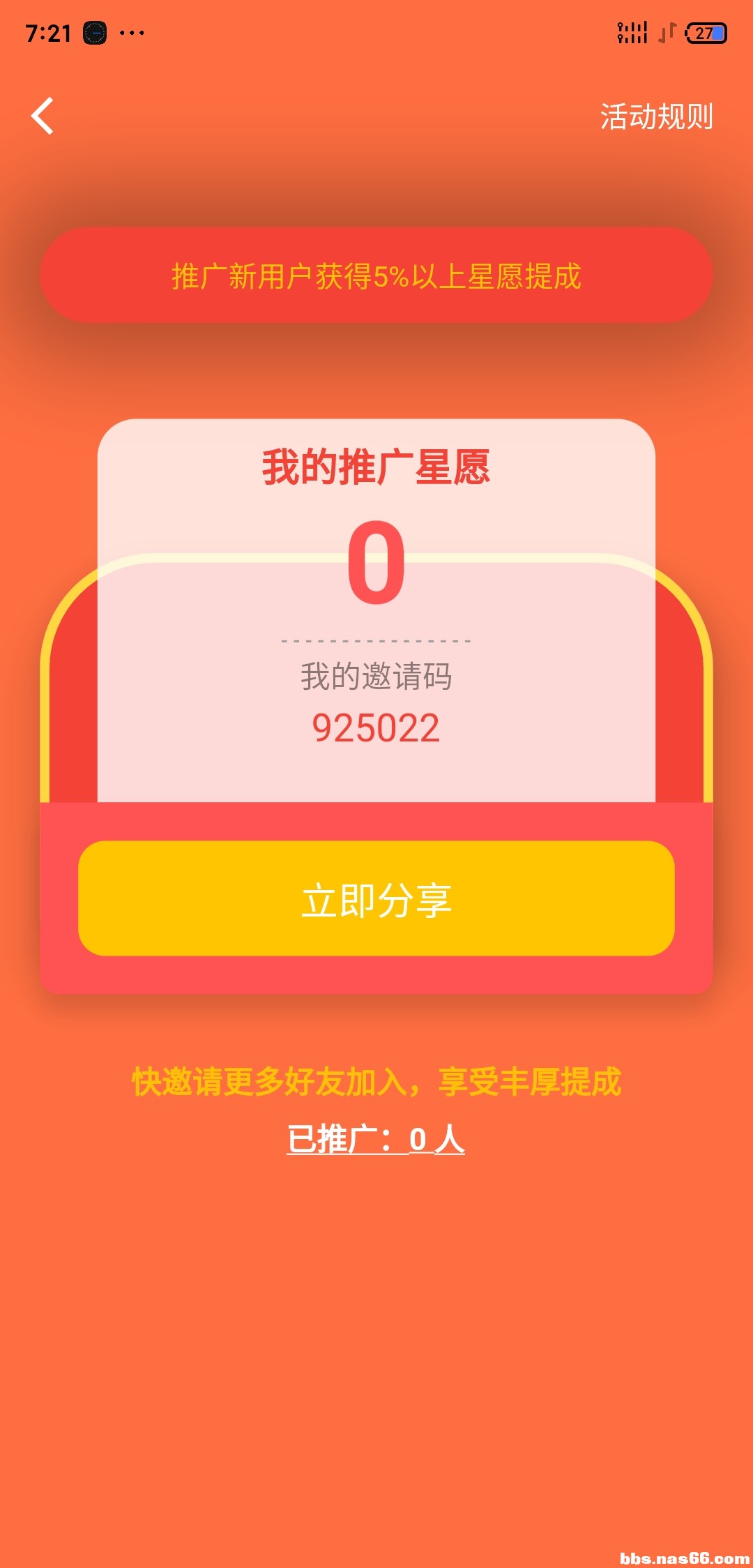Image resolution: width=753 pixels, height=1568 pixels.
Task: Open the 活动规则 activity rules page
Action: tap(656, 117)
